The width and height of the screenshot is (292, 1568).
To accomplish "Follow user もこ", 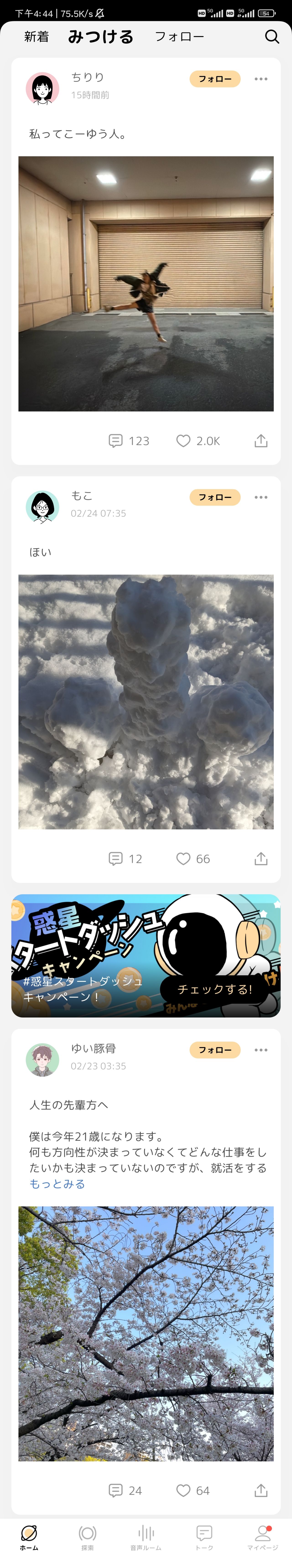I will tap(215, 497).
